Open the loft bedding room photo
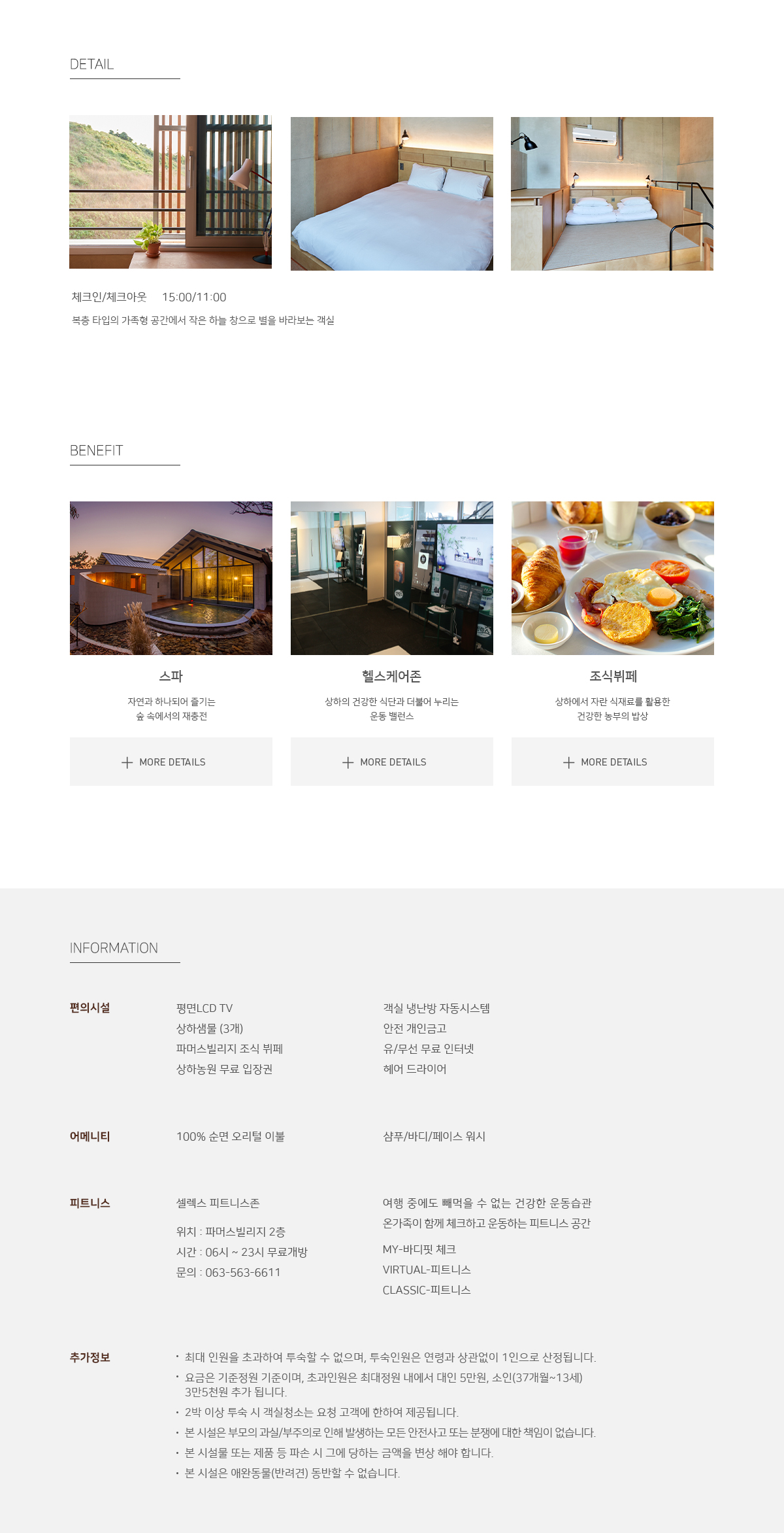The image size is (784, 1533). (x=612, y=194)
